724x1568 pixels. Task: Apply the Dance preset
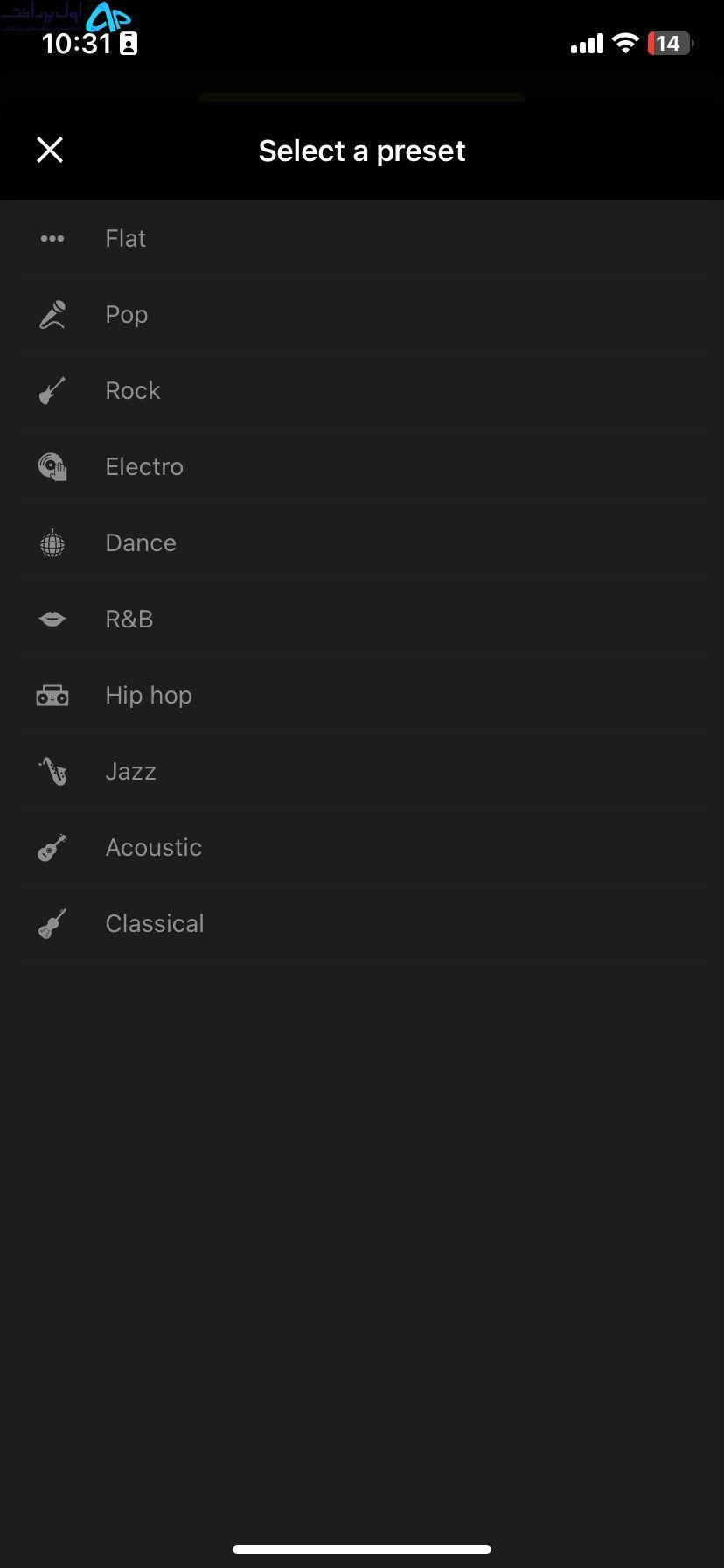[362, 542]
